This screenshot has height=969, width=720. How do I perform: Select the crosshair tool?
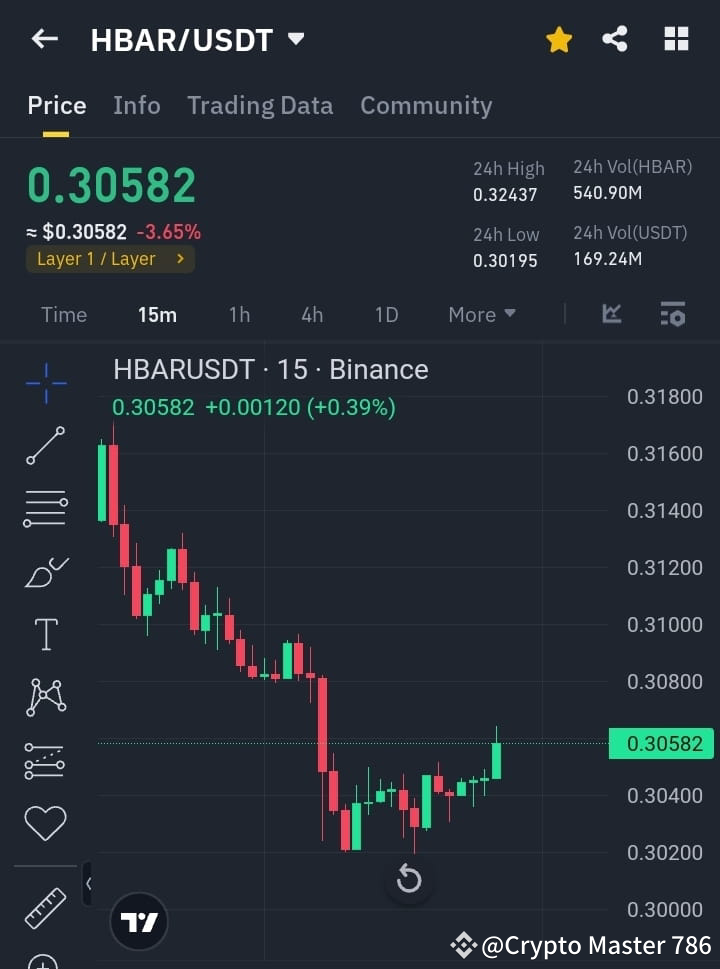tap(44, 383)
